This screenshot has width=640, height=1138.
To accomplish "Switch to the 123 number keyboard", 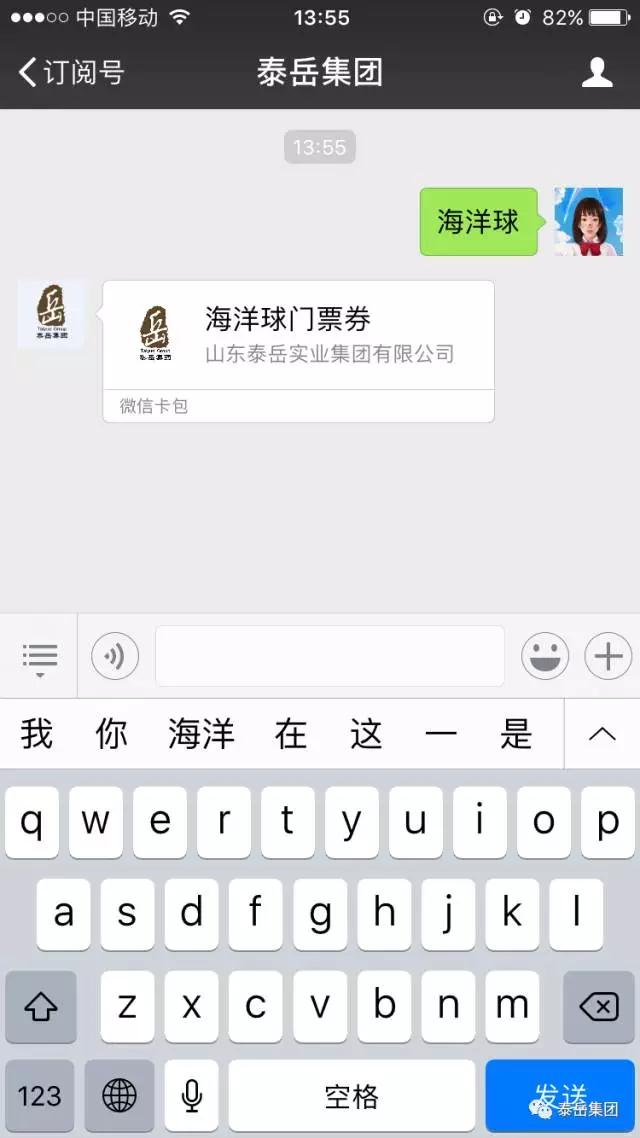I will [x=40, y=1096].
